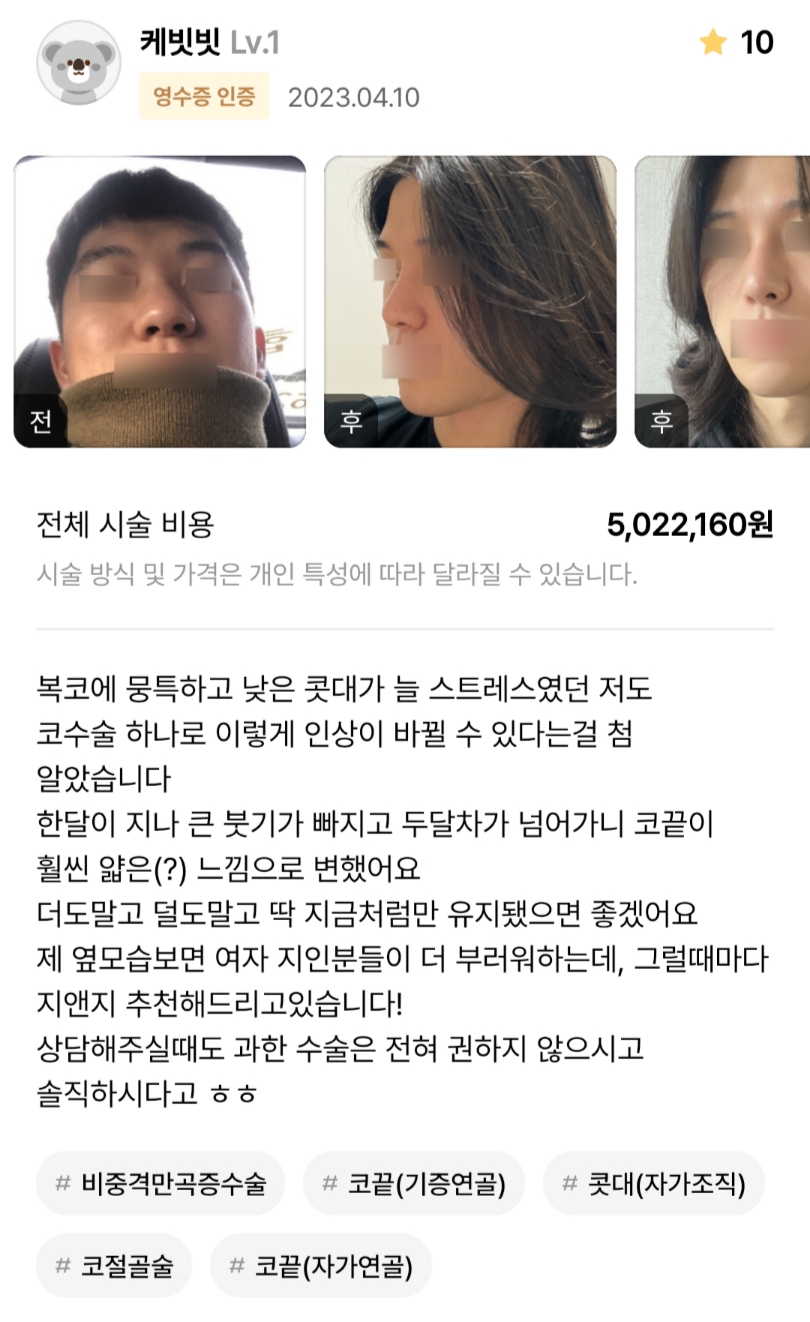Choose the #콧대(자가조직) tag chip
The height and width of the screenshot is (1322, 810).
click(x=653, y=1184)
